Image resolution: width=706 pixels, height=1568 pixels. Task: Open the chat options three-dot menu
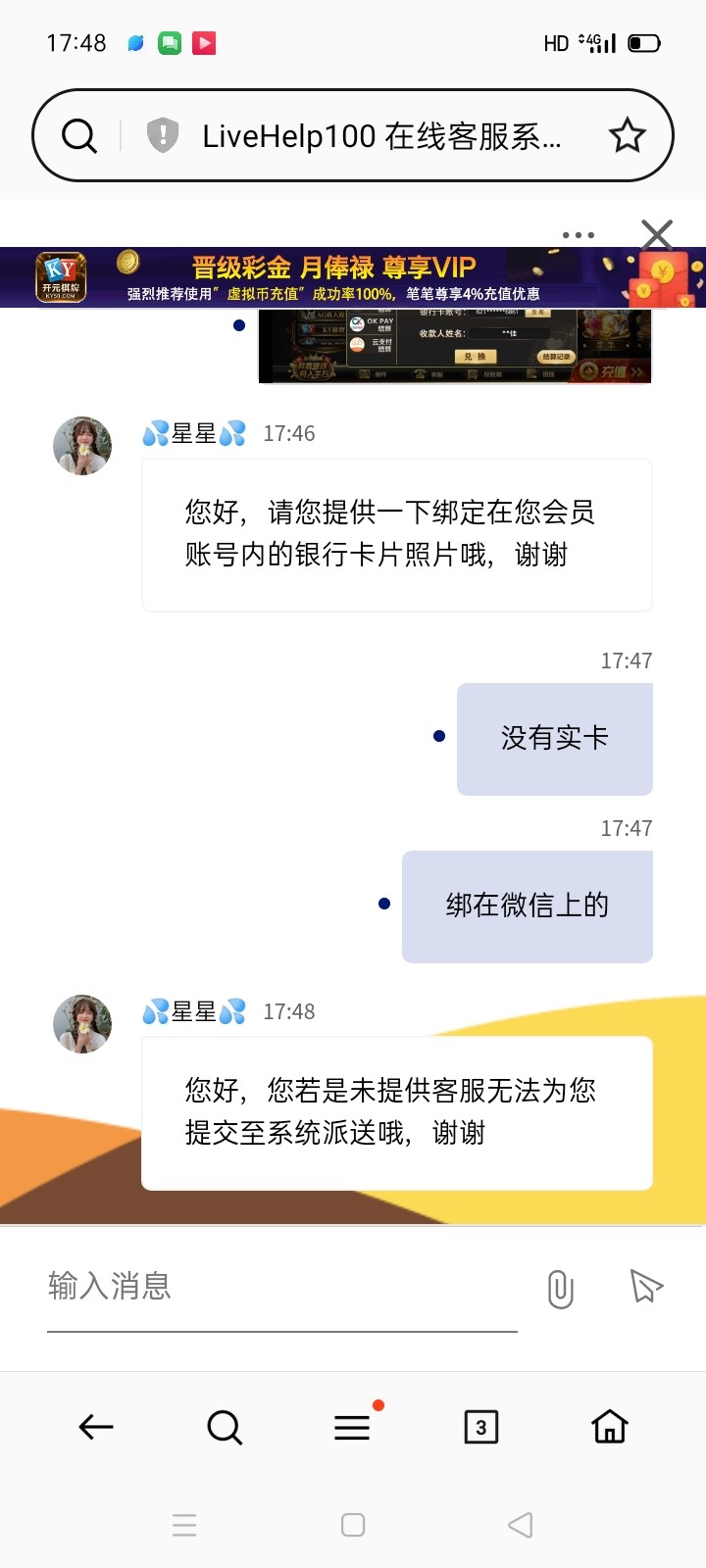[579, 235]
